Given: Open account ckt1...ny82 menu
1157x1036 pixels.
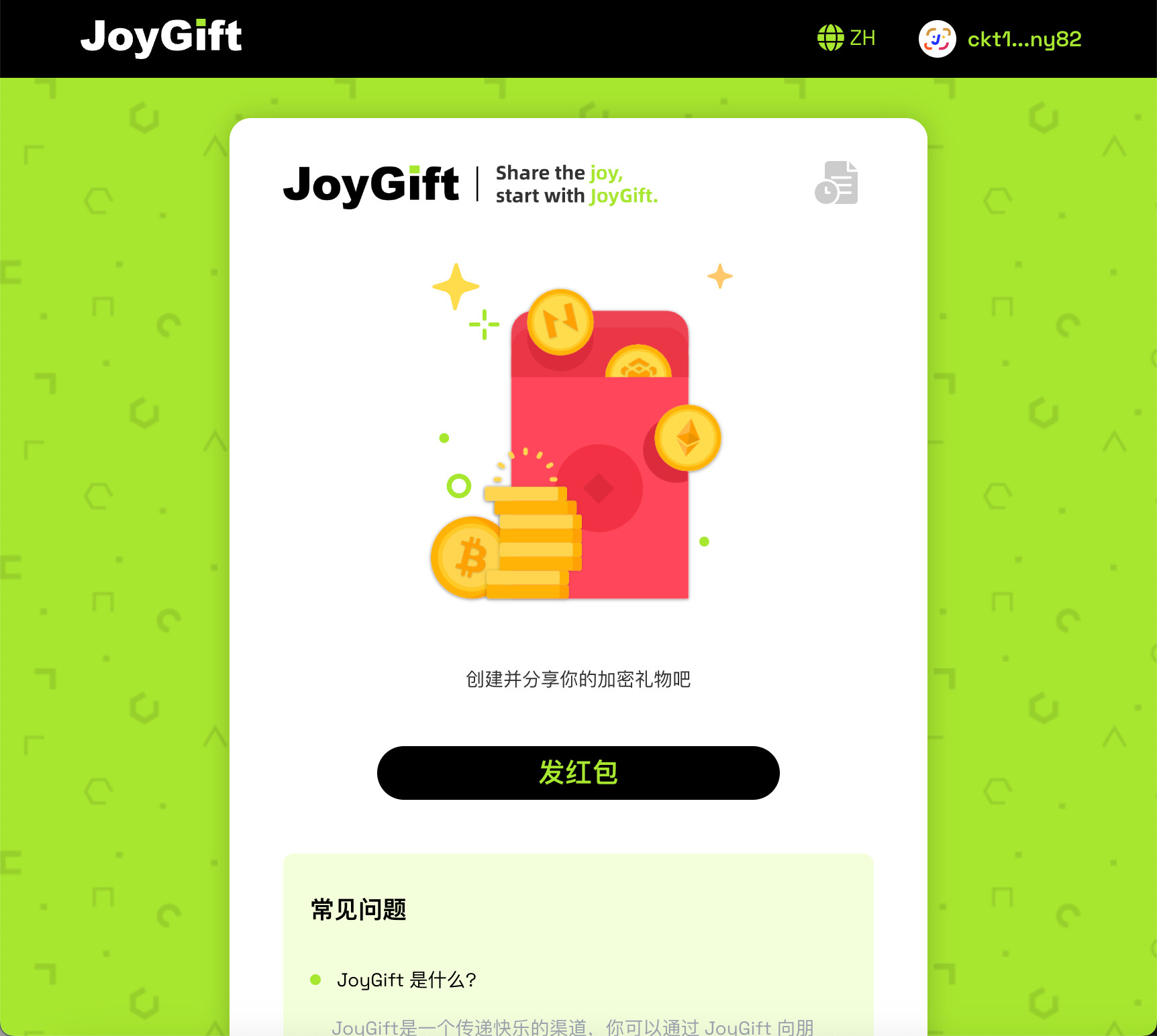Looking at the screenshot, I should coord(1000,39).
